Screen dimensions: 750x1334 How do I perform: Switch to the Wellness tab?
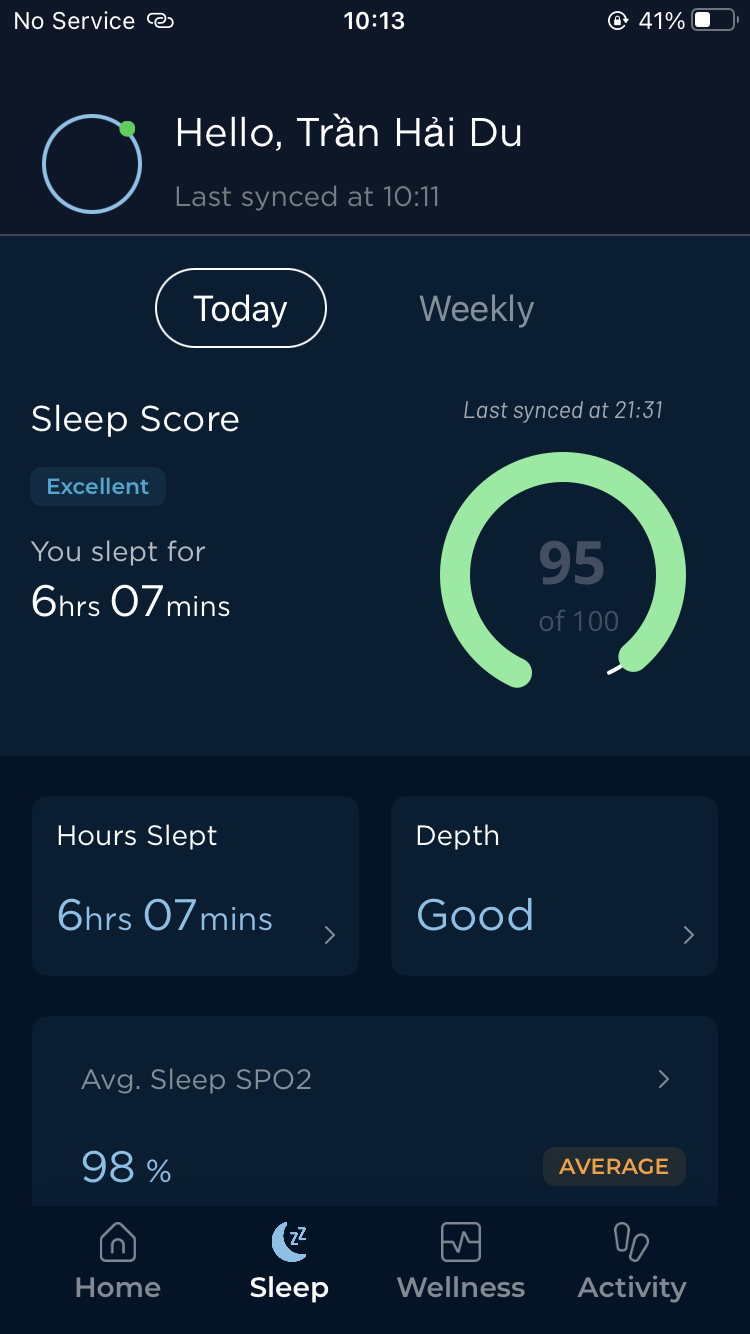[461, 1261]
